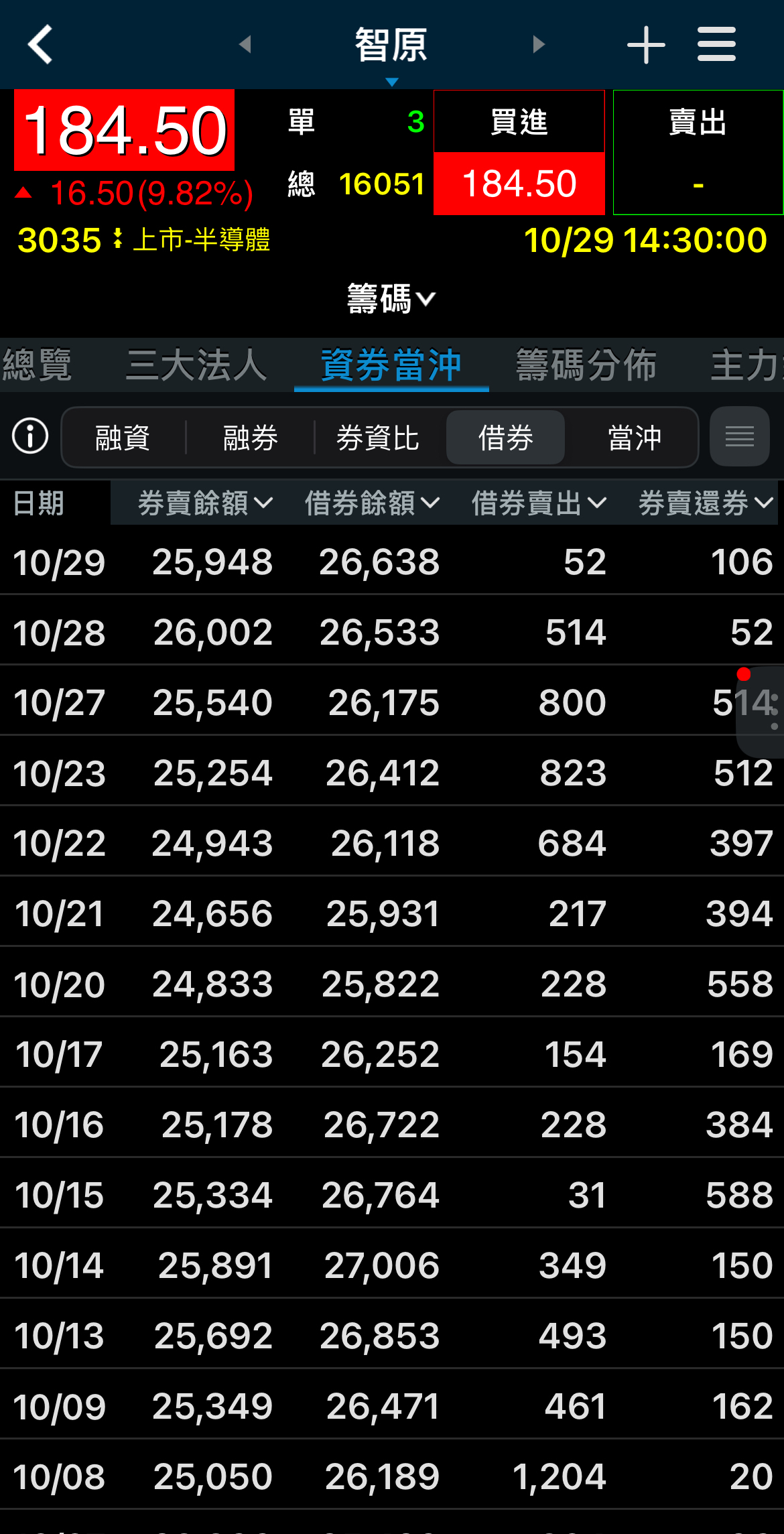784x1534 pixels.
Task: Open the 券賣餘額 column dropdown
Action: coord(205,503)
